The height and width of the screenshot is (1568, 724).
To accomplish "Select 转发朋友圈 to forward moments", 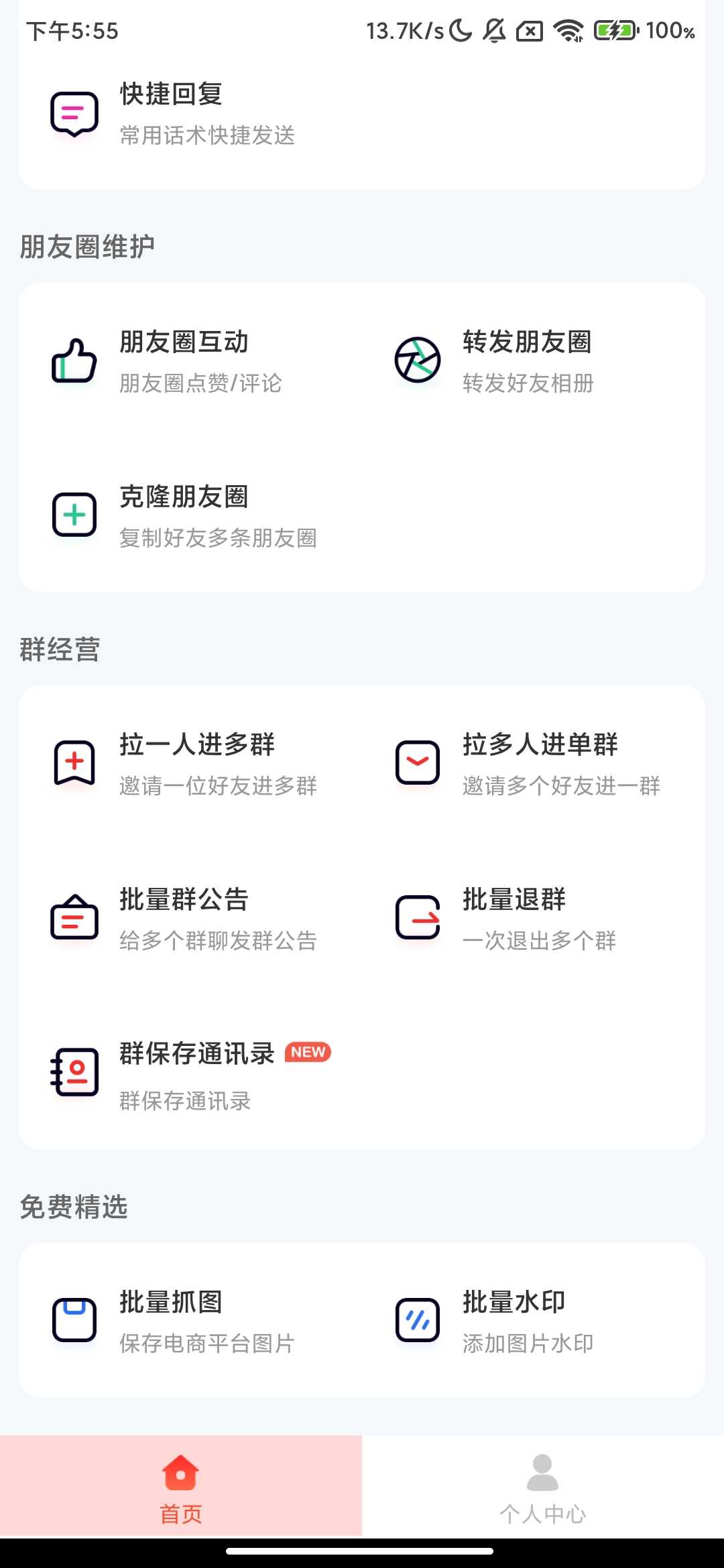I will pos(527,361).
